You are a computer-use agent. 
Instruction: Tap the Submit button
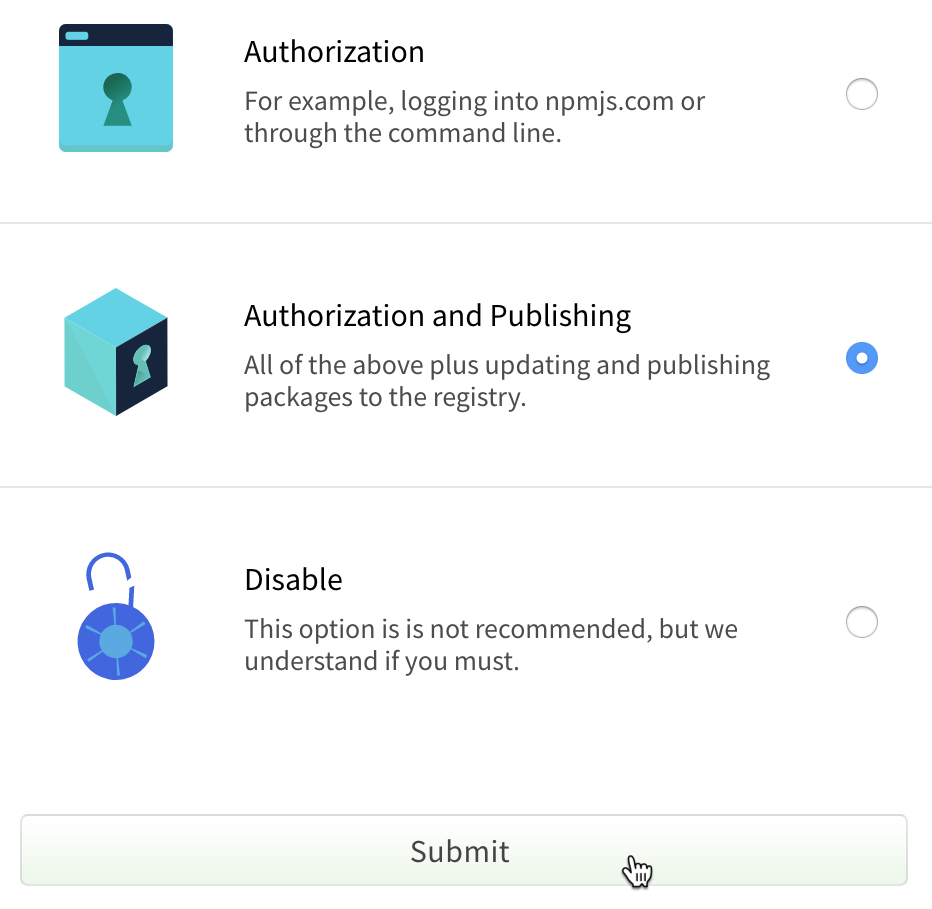[463, 851]
